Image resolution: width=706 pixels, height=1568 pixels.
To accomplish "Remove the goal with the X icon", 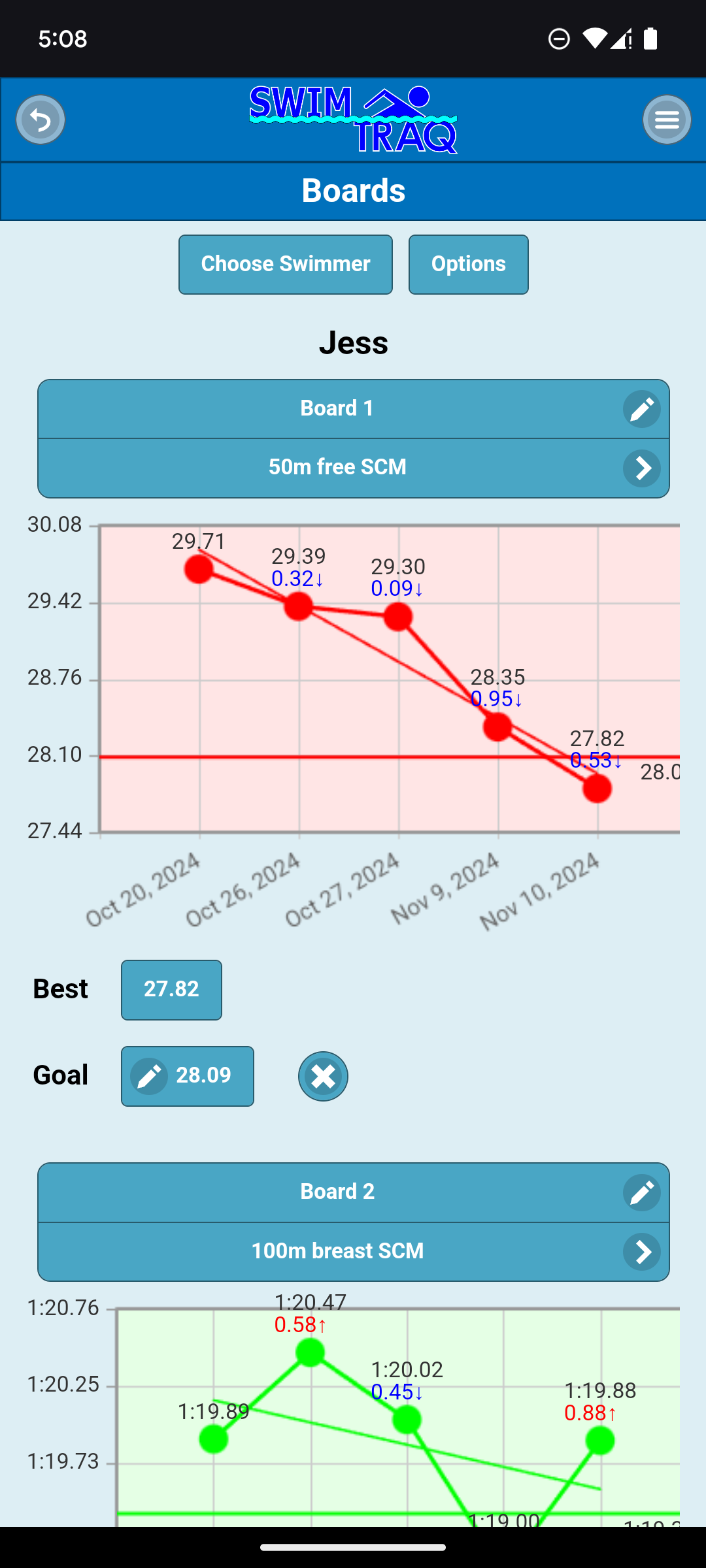I will click(x=323, y=1076).
